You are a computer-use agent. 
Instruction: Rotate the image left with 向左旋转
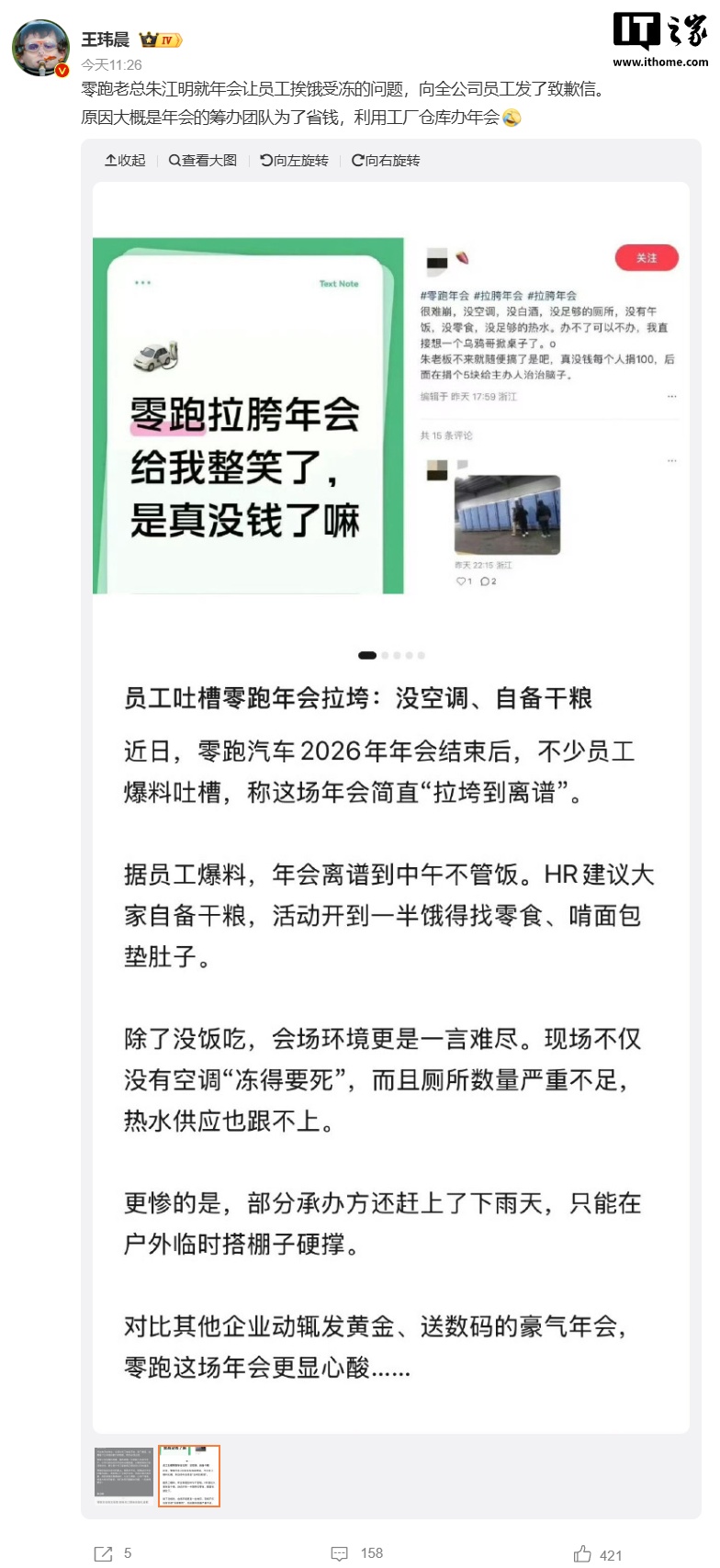click(x=294, y=161)
